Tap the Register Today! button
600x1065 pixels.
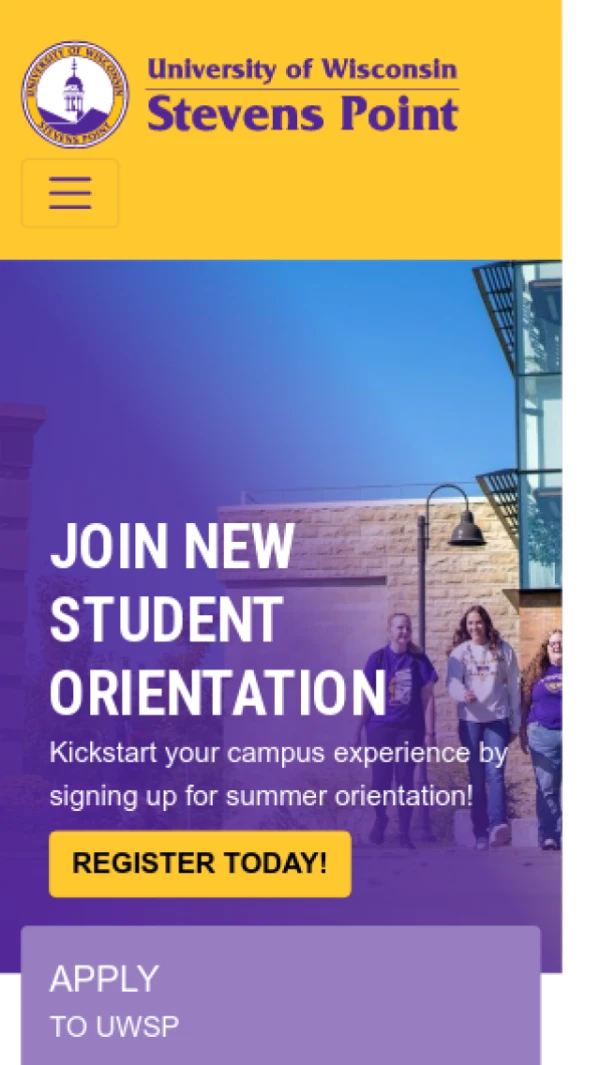(200, 864)
